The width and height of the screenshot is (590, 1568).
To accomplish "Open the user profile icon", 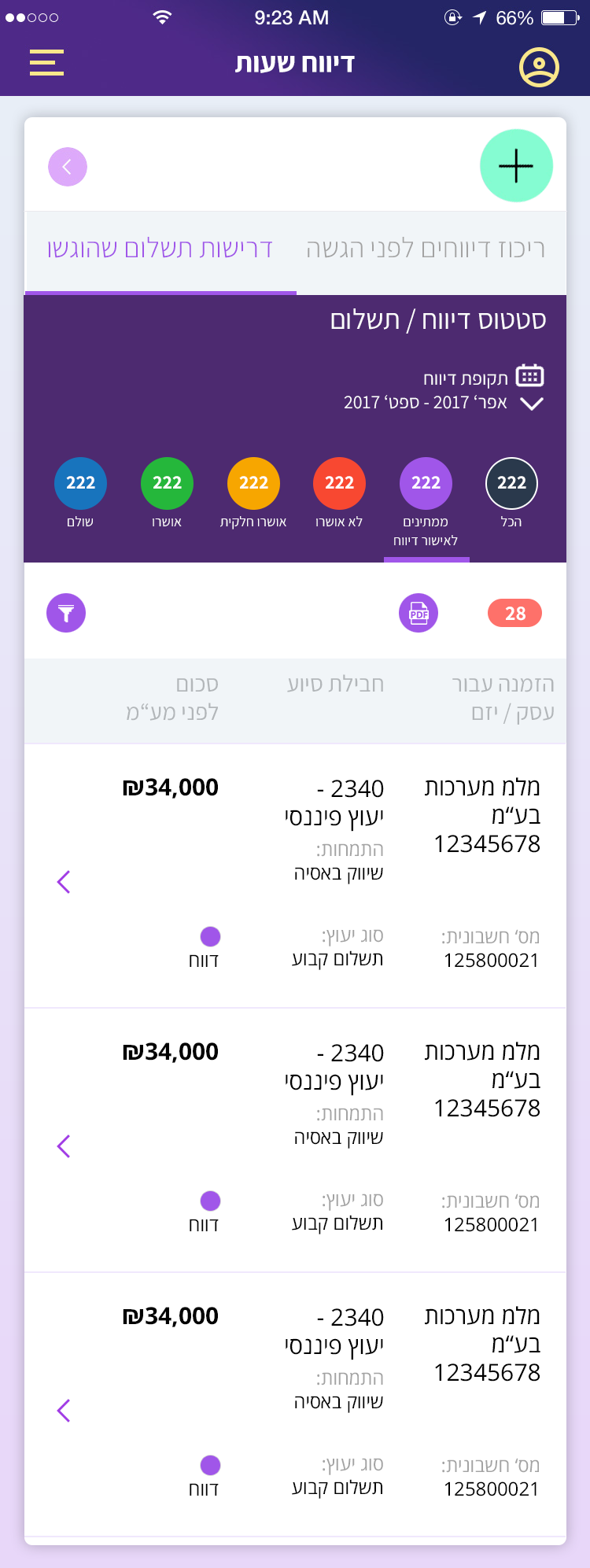I will tap(539, 67).
